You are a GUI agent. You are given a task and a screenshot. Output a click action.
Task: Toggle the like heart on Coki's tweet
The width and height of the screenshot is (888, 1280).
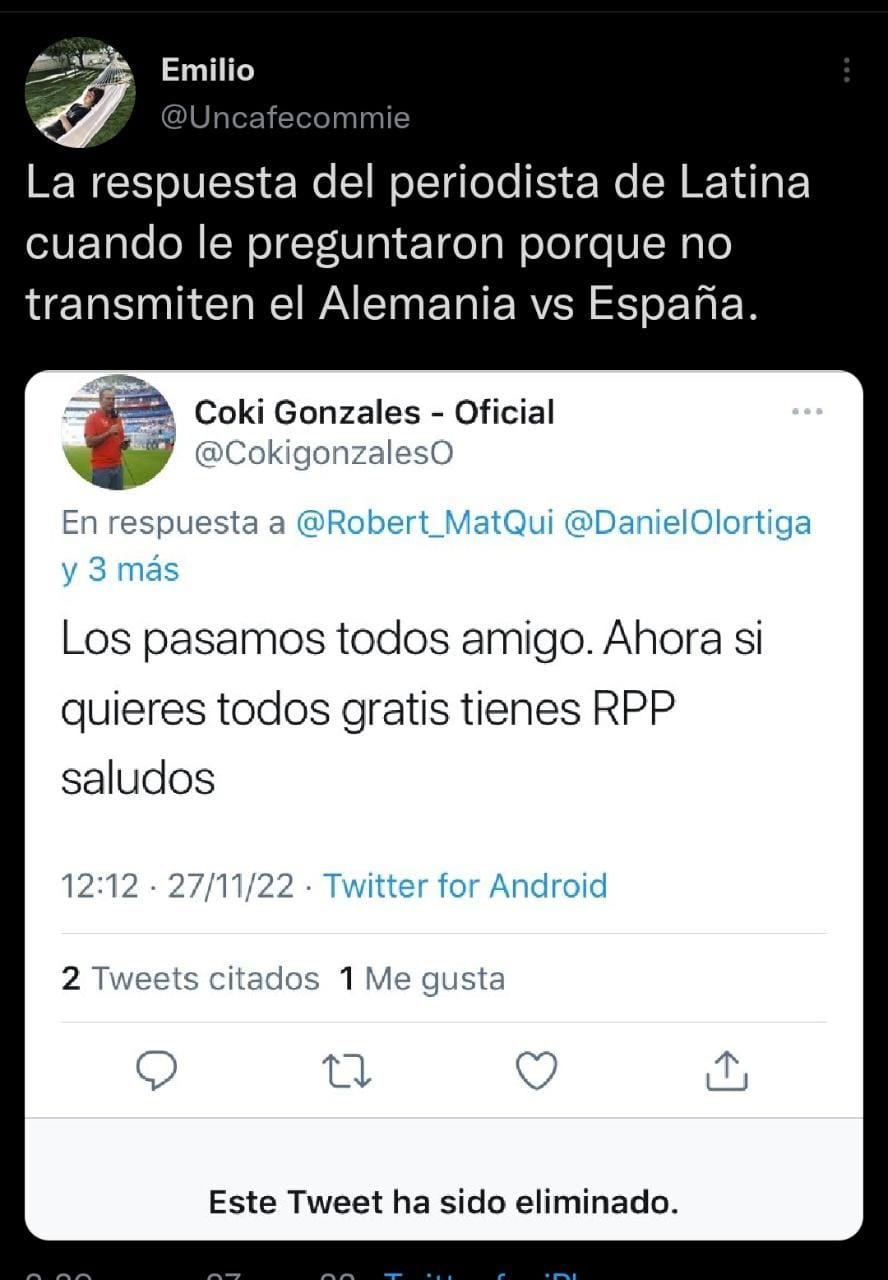(537, 1070)
